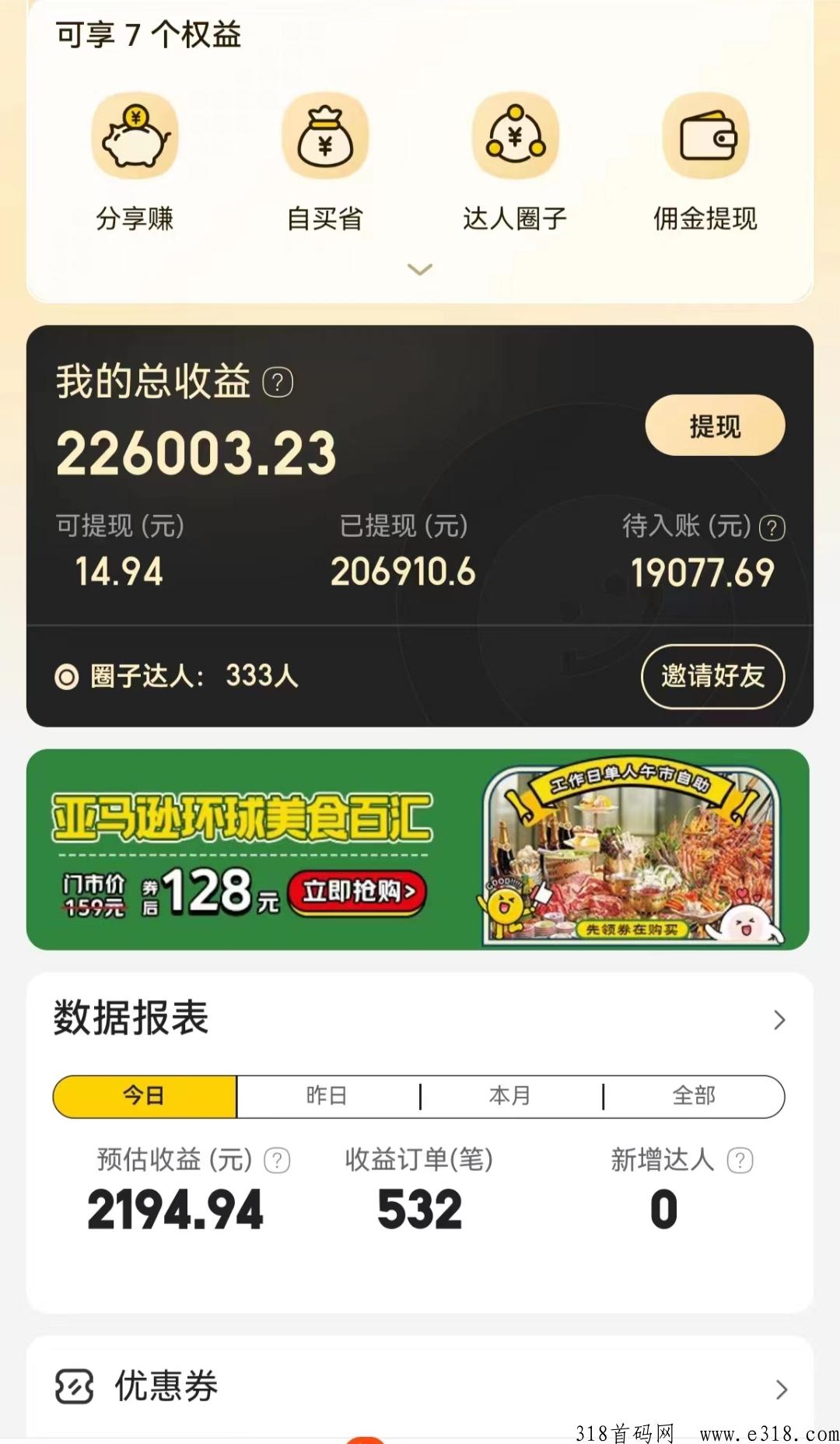Tap 邀请好友 to invite friends
This screenshot has width=840, height=1444.
click(x=712, y=676)
